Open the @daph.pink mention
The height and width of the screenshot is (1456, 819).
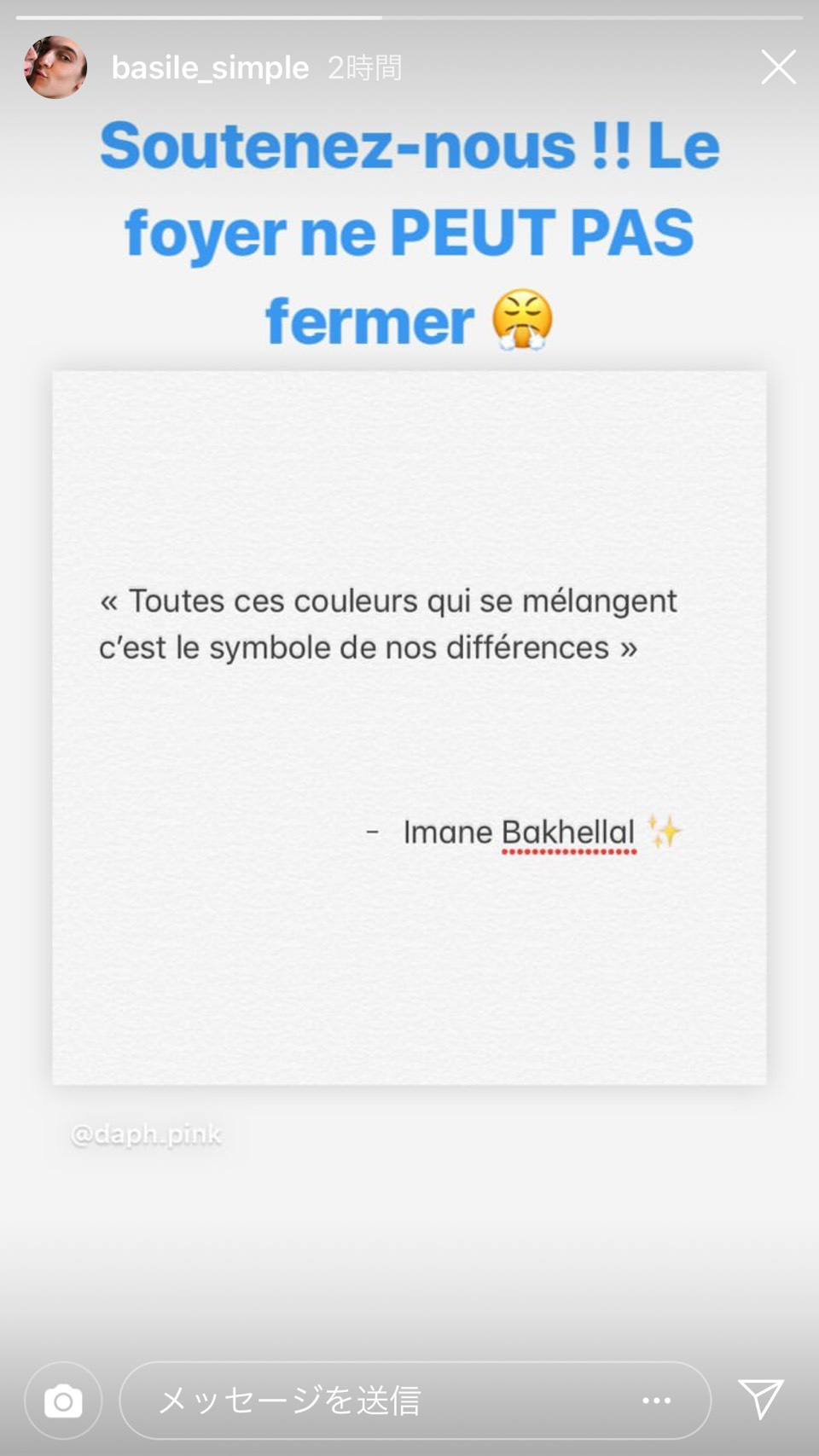146,1134
